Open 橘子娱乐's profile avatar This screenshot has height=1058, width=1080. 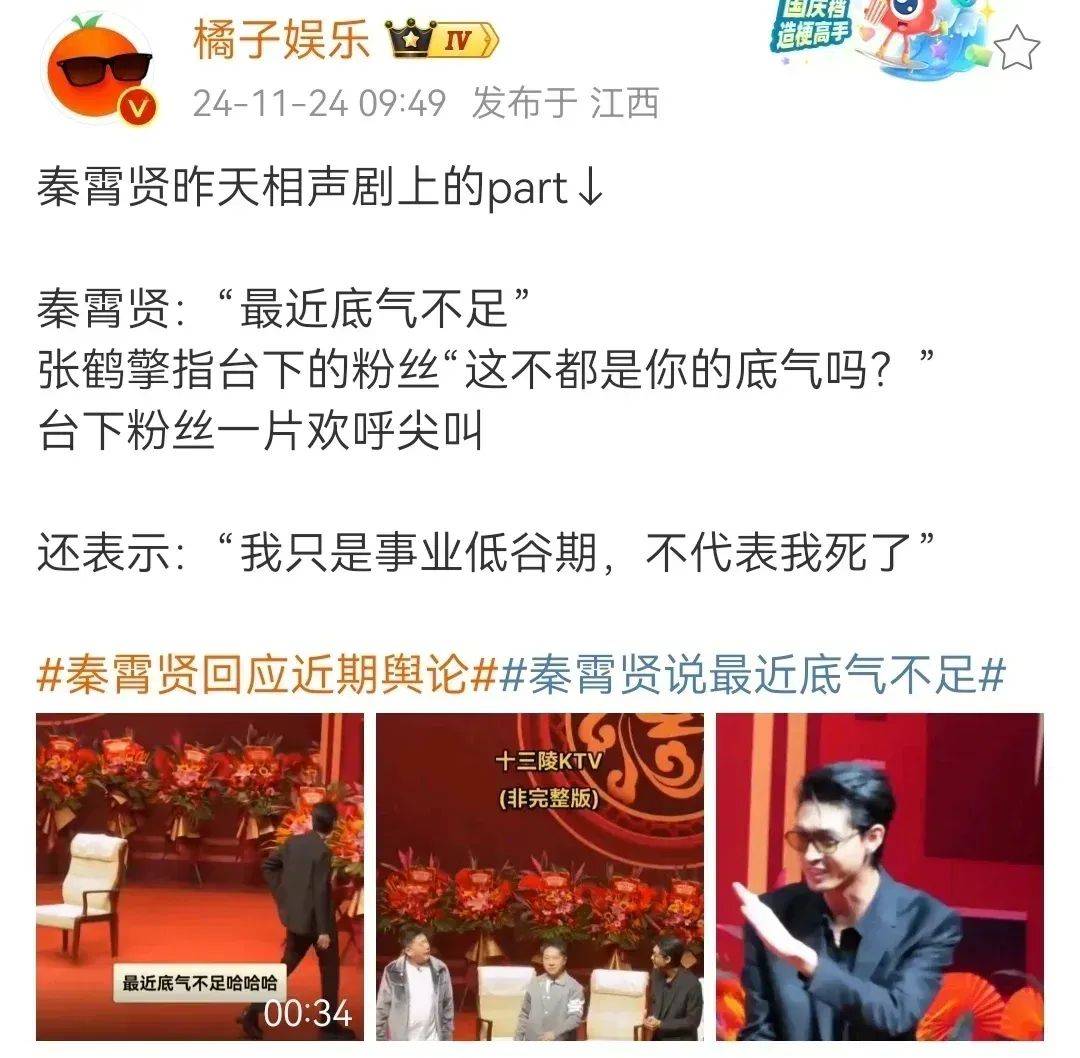coord(96,68)
